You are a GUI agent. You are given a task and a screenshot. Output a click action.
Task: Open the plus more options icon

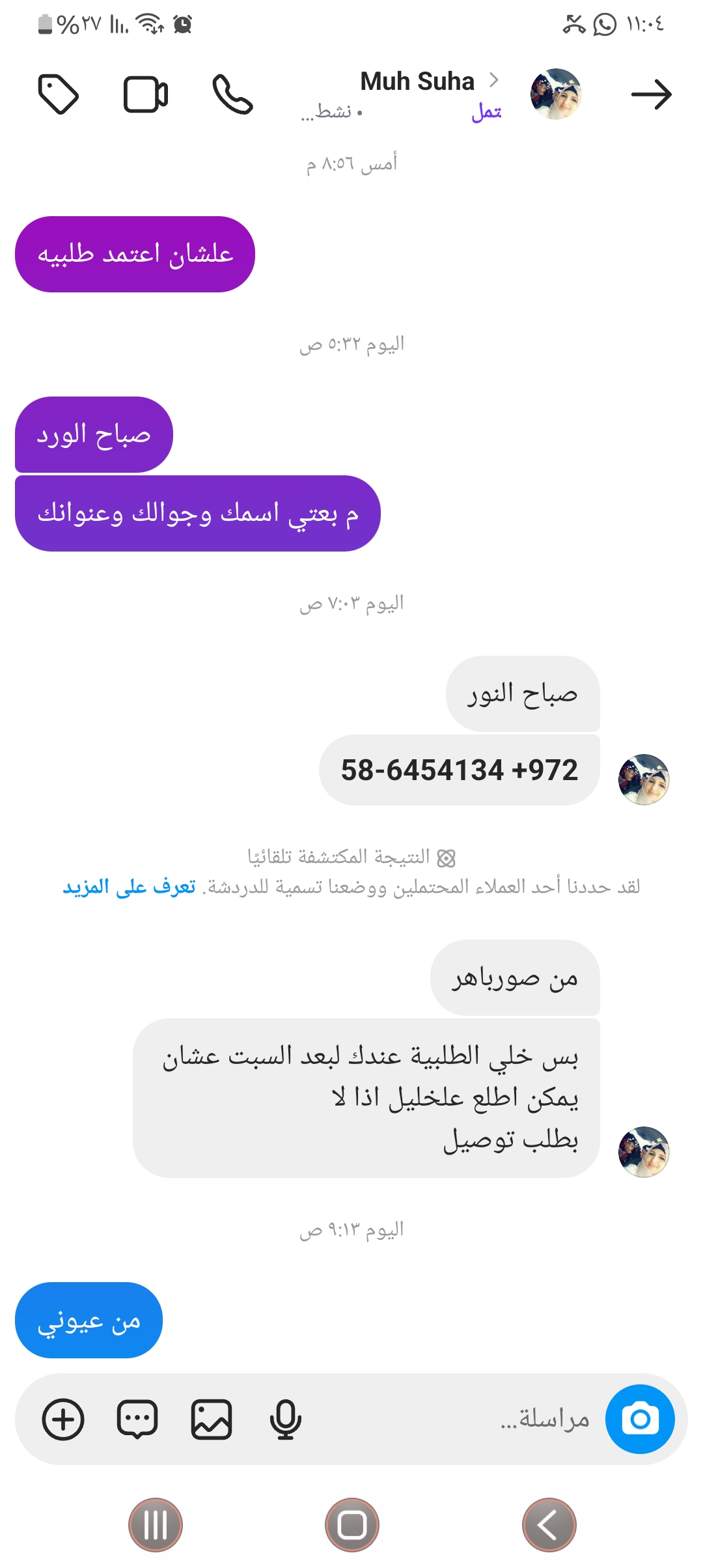coord(63,1419)
